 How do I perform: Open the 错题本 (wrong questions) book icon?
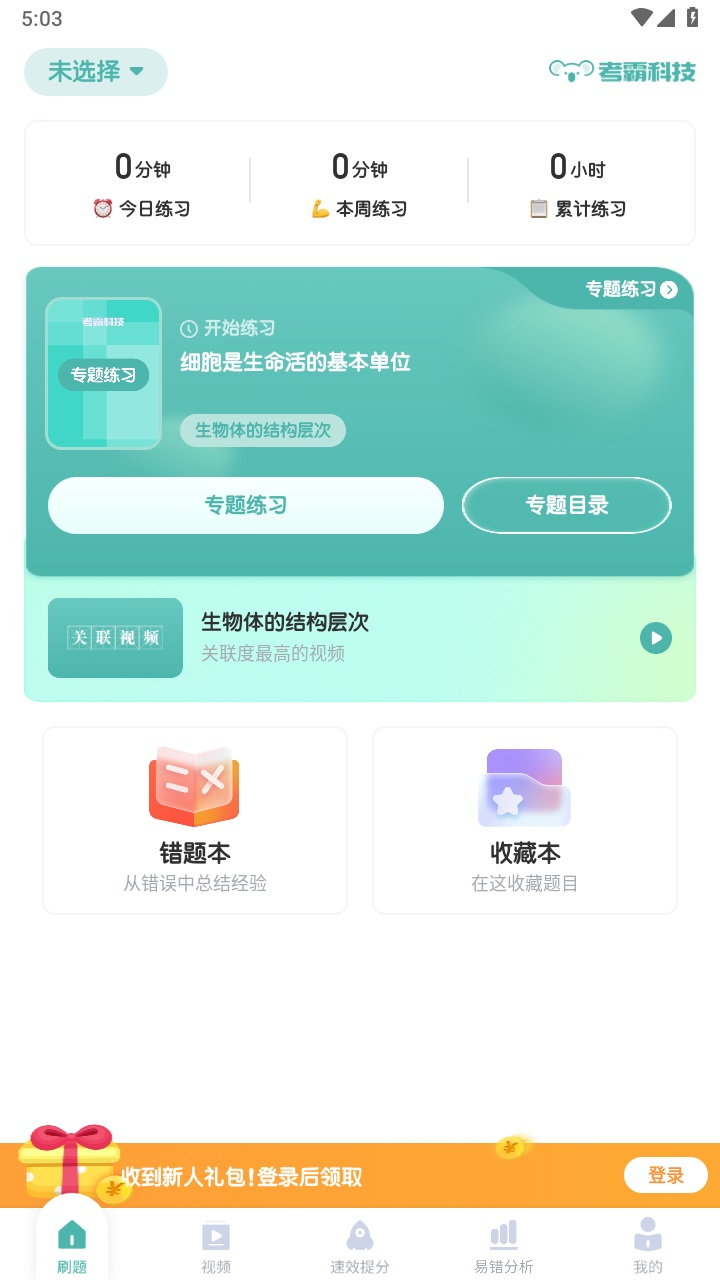click(194, 788)
